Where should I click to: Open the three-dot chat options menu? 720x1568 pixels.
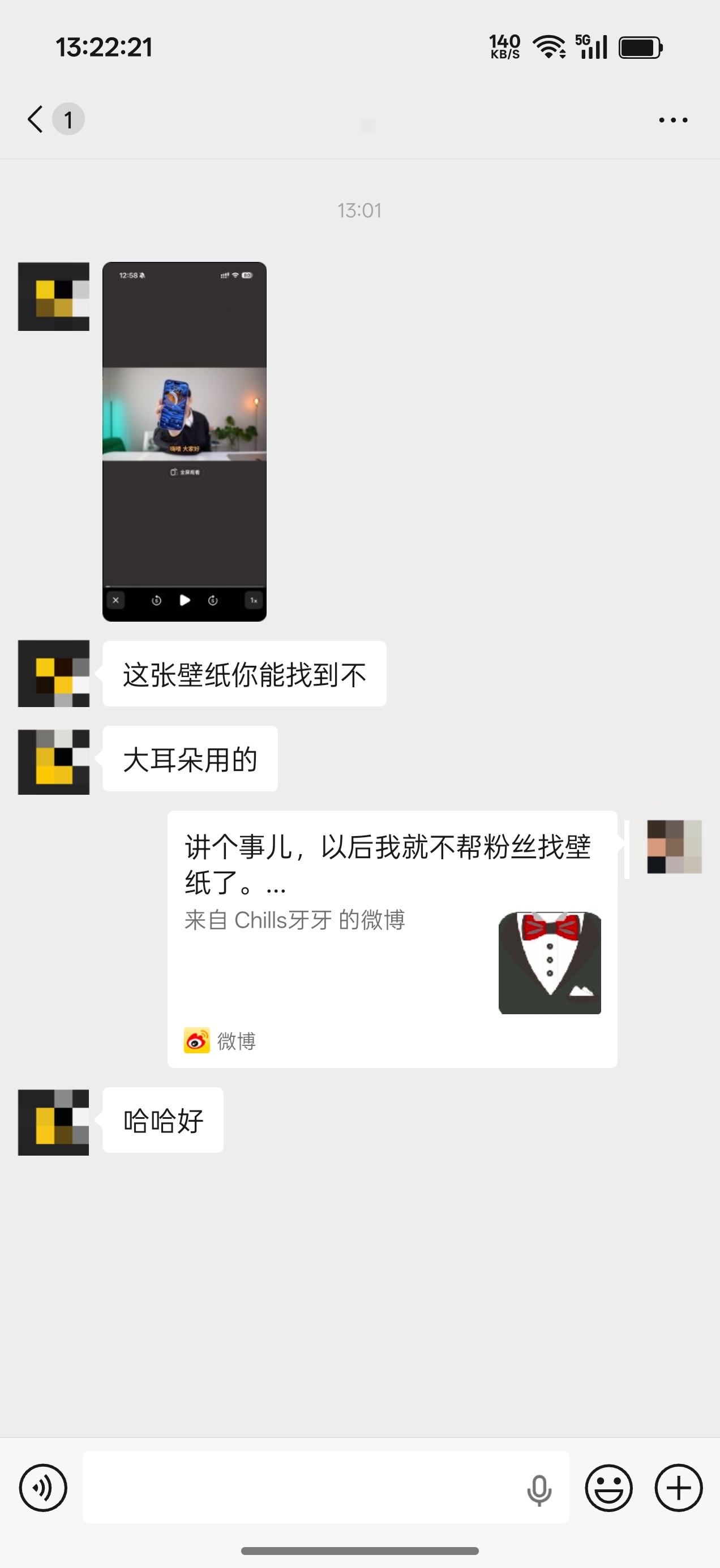click(x=673, y=119)
